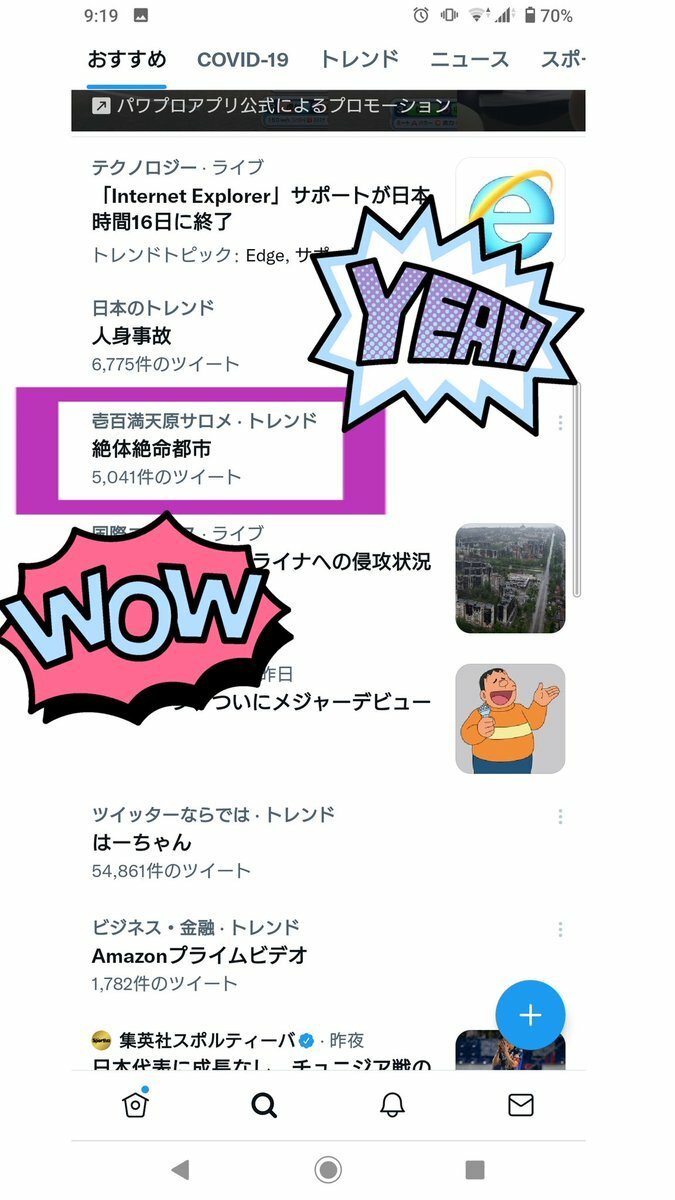
Task: Open more options for はーちゃん trend
Action: 560,817
